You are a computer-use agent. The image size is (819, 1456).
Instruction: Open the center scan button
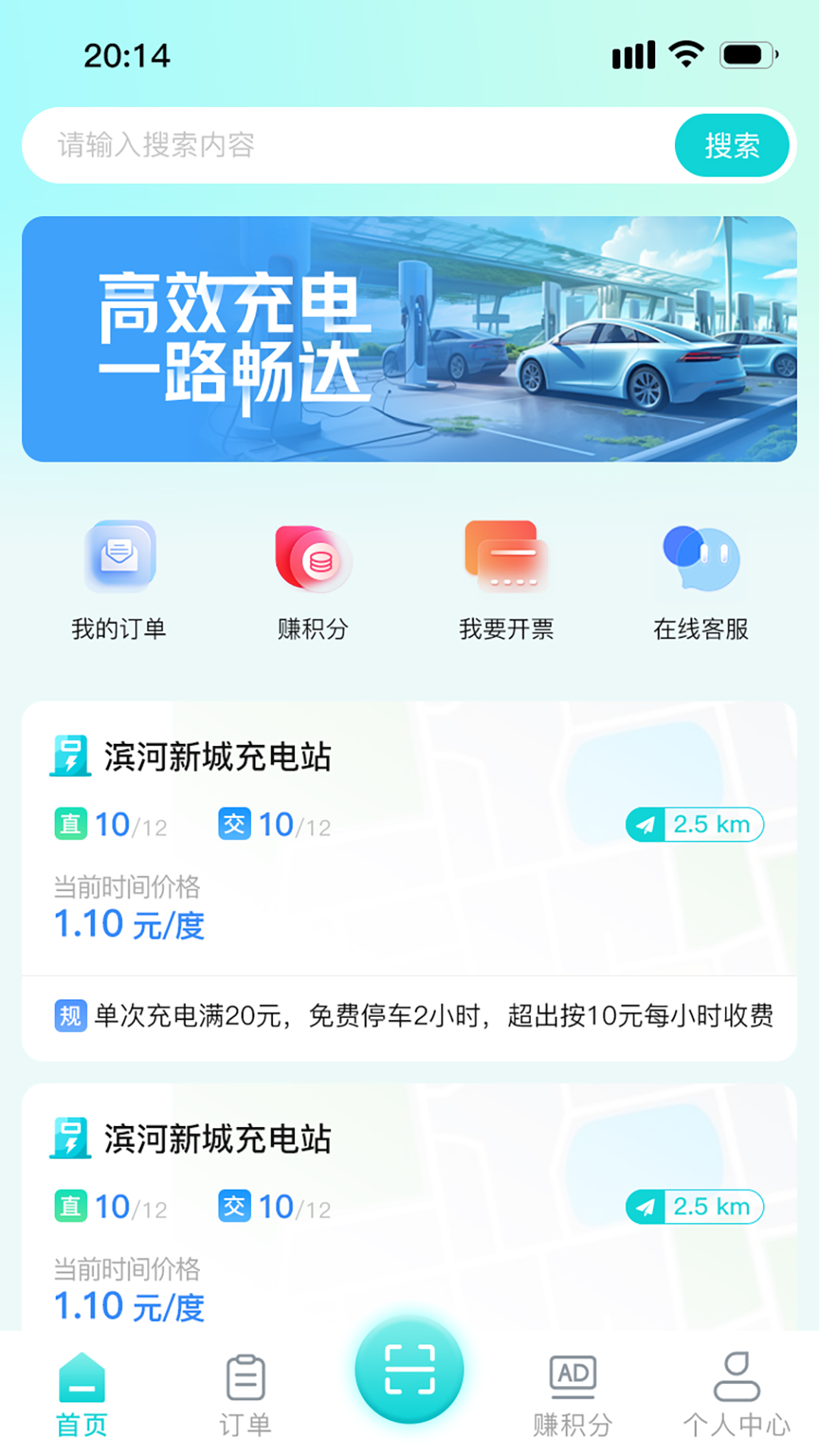409,1369
